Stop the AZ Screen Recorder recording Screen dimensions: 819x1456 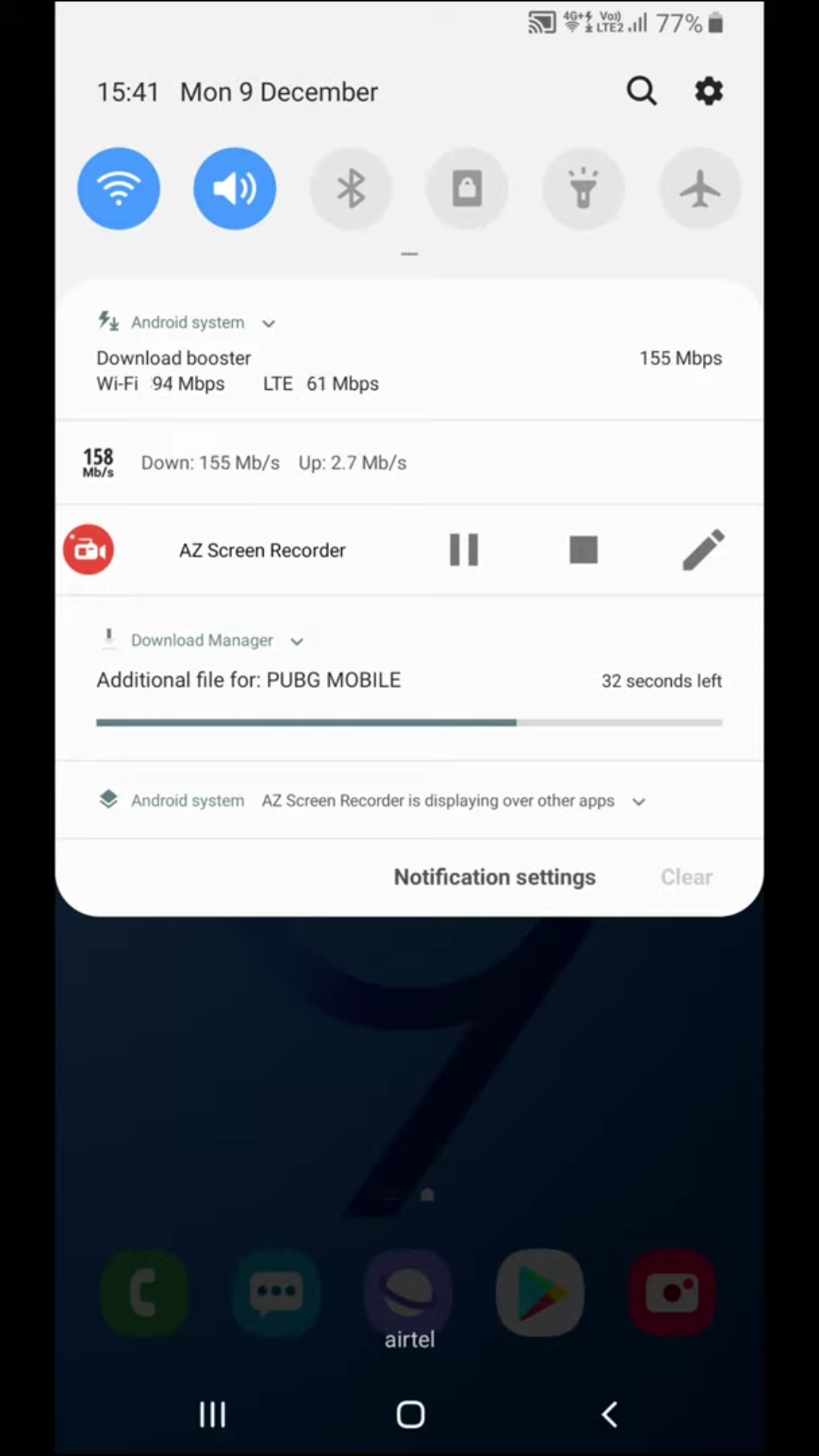583,550
